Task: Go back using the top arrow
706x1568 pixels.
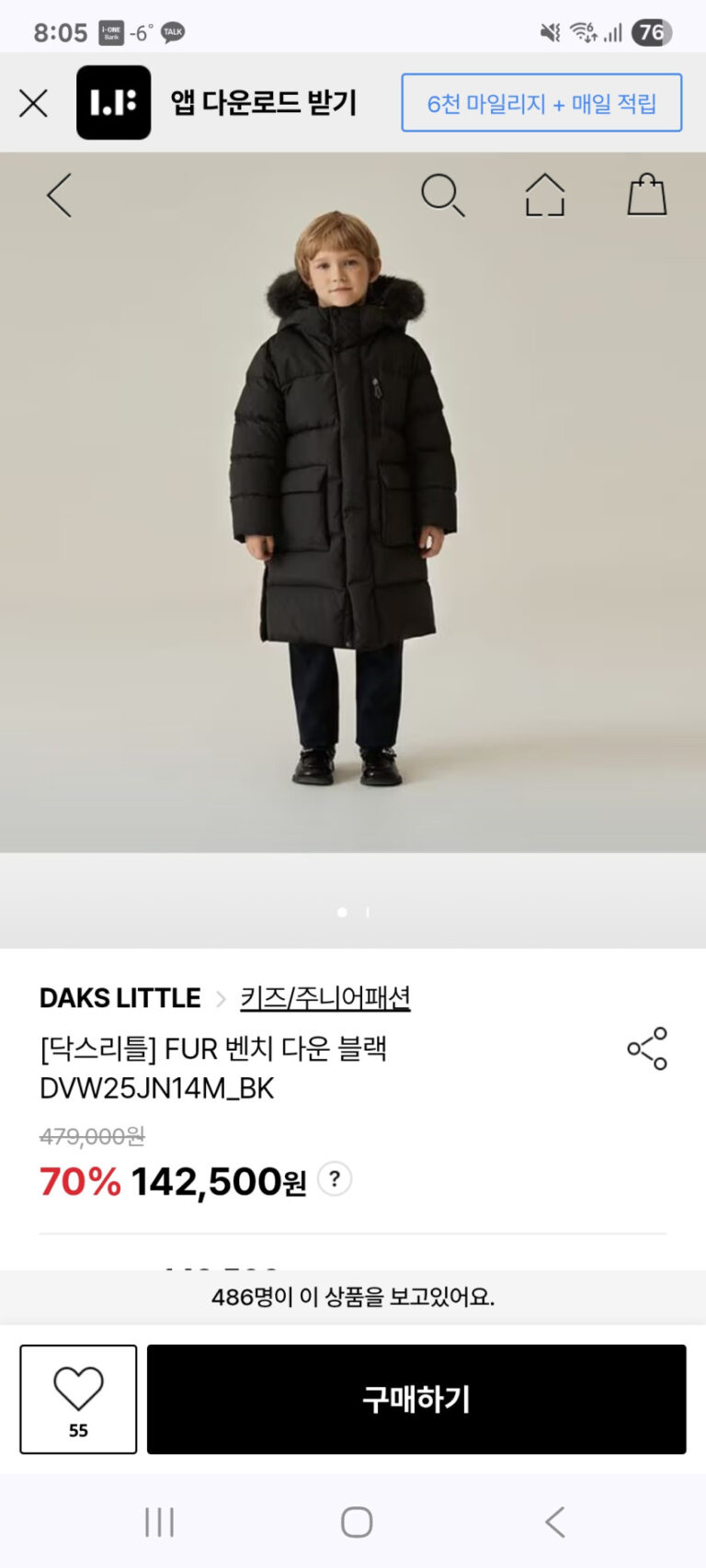Action: pyautogui.click(x=59, y=195)
